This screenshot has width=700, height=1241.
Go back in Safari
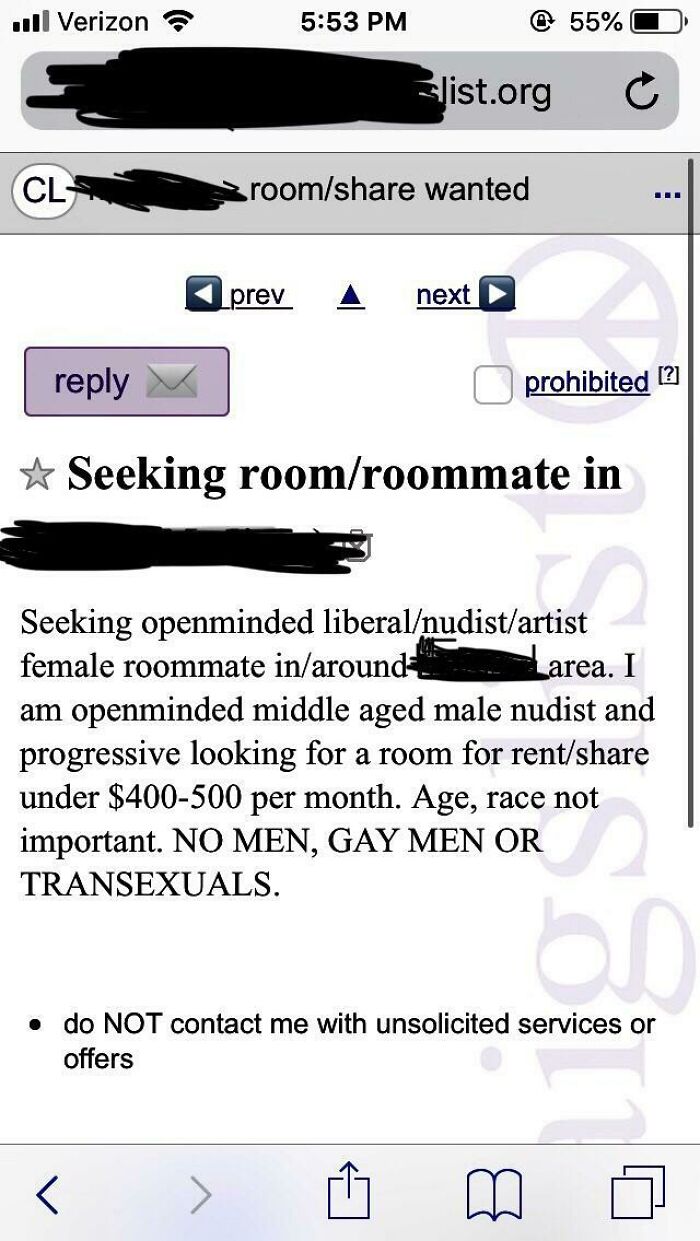coord(47,1194)
